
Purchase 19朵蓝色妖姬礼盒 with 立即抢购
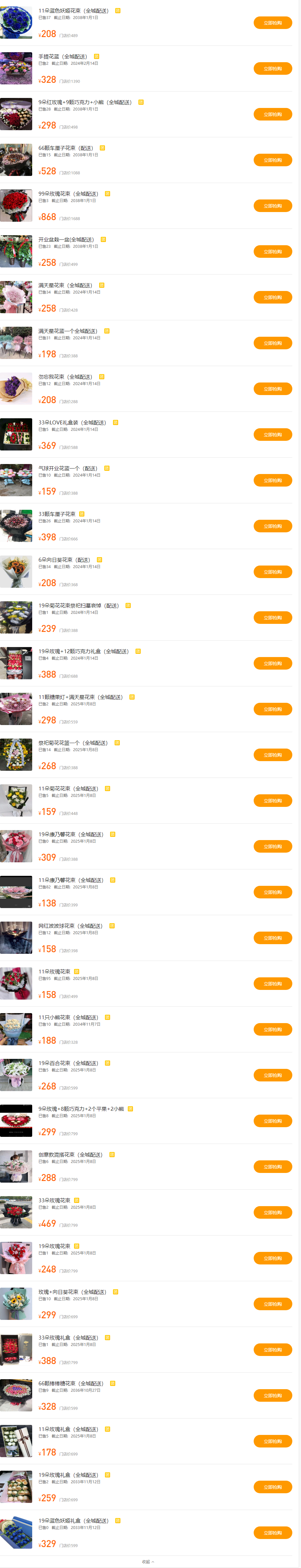pyautogui.click(x=272, y=1533)
